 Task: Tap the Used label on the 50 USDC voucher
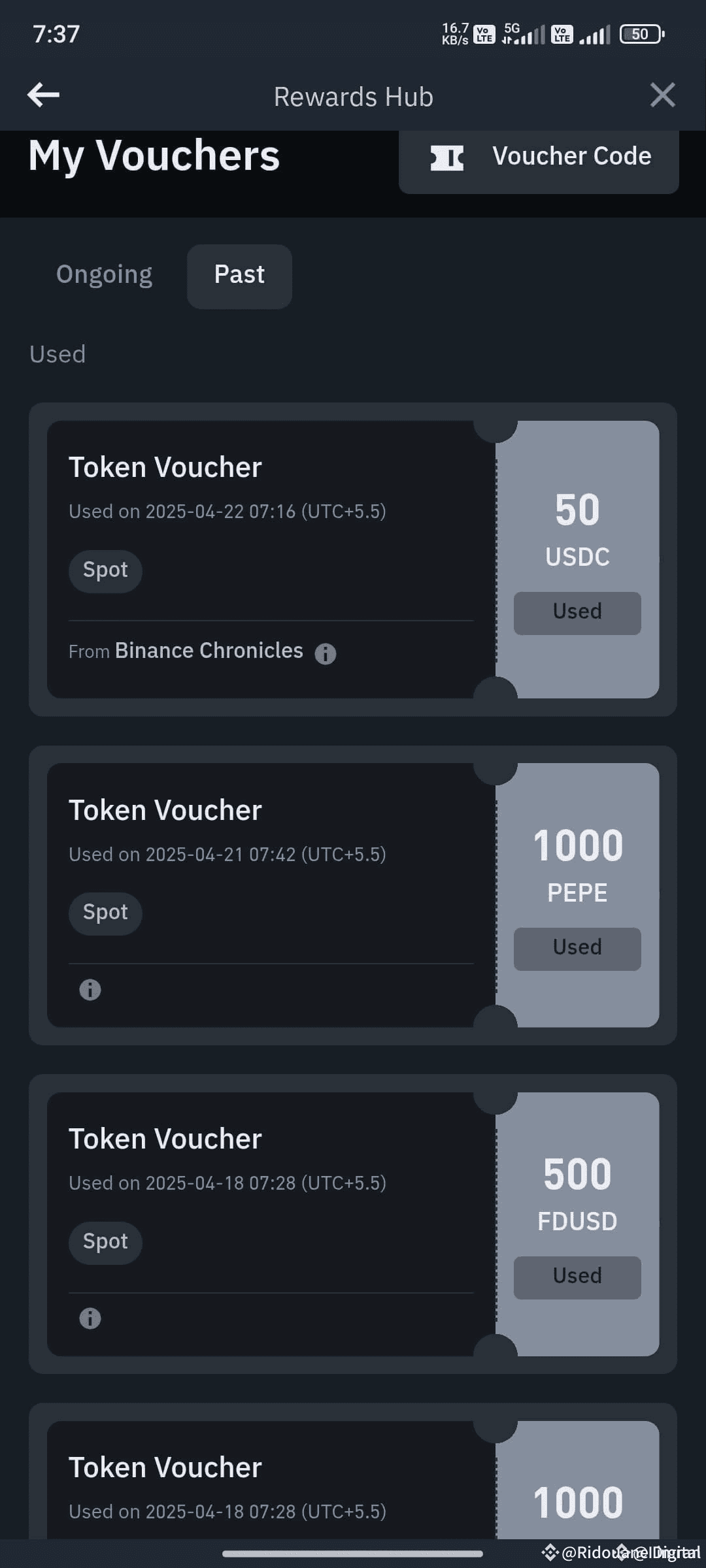click(577, 612)
